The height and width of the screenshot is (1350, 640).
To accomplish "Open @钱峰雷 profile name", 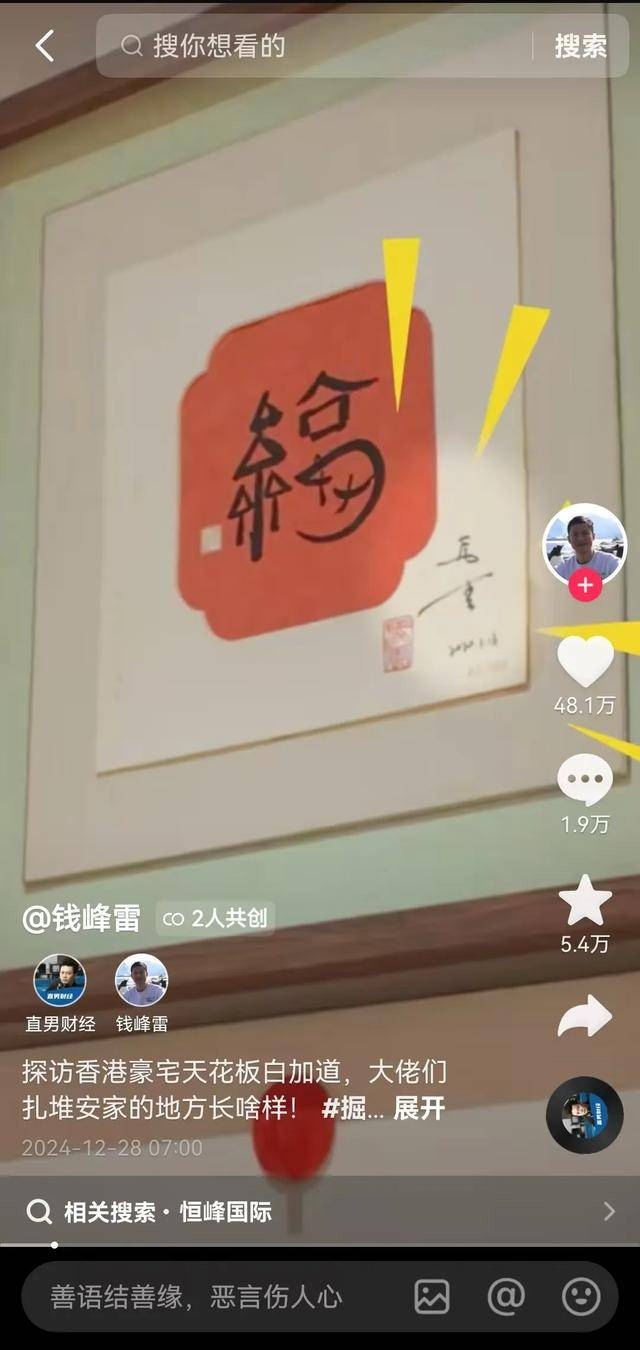I will tap(82, 918).
